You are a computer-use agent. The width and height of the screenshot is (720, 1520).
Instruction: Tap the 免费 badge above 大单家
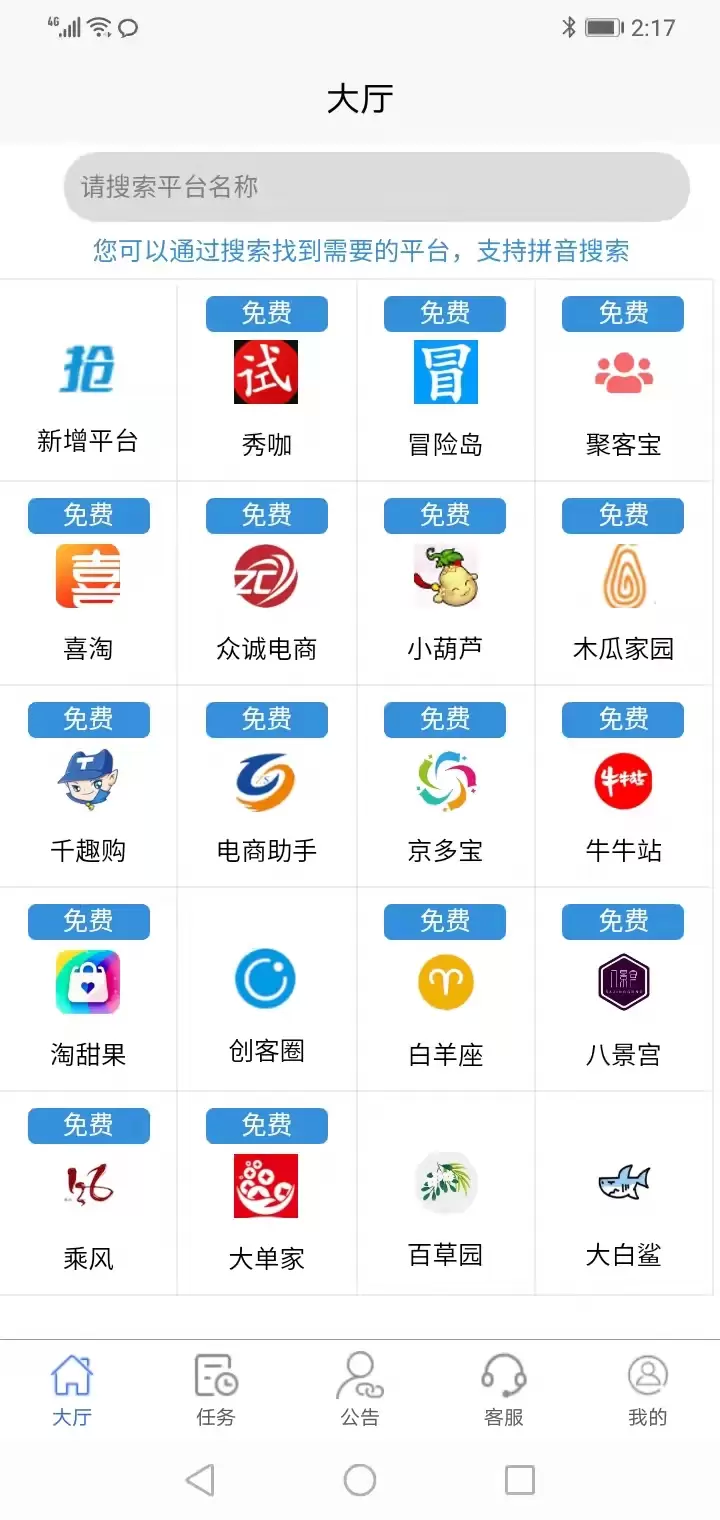[265, 1125]
